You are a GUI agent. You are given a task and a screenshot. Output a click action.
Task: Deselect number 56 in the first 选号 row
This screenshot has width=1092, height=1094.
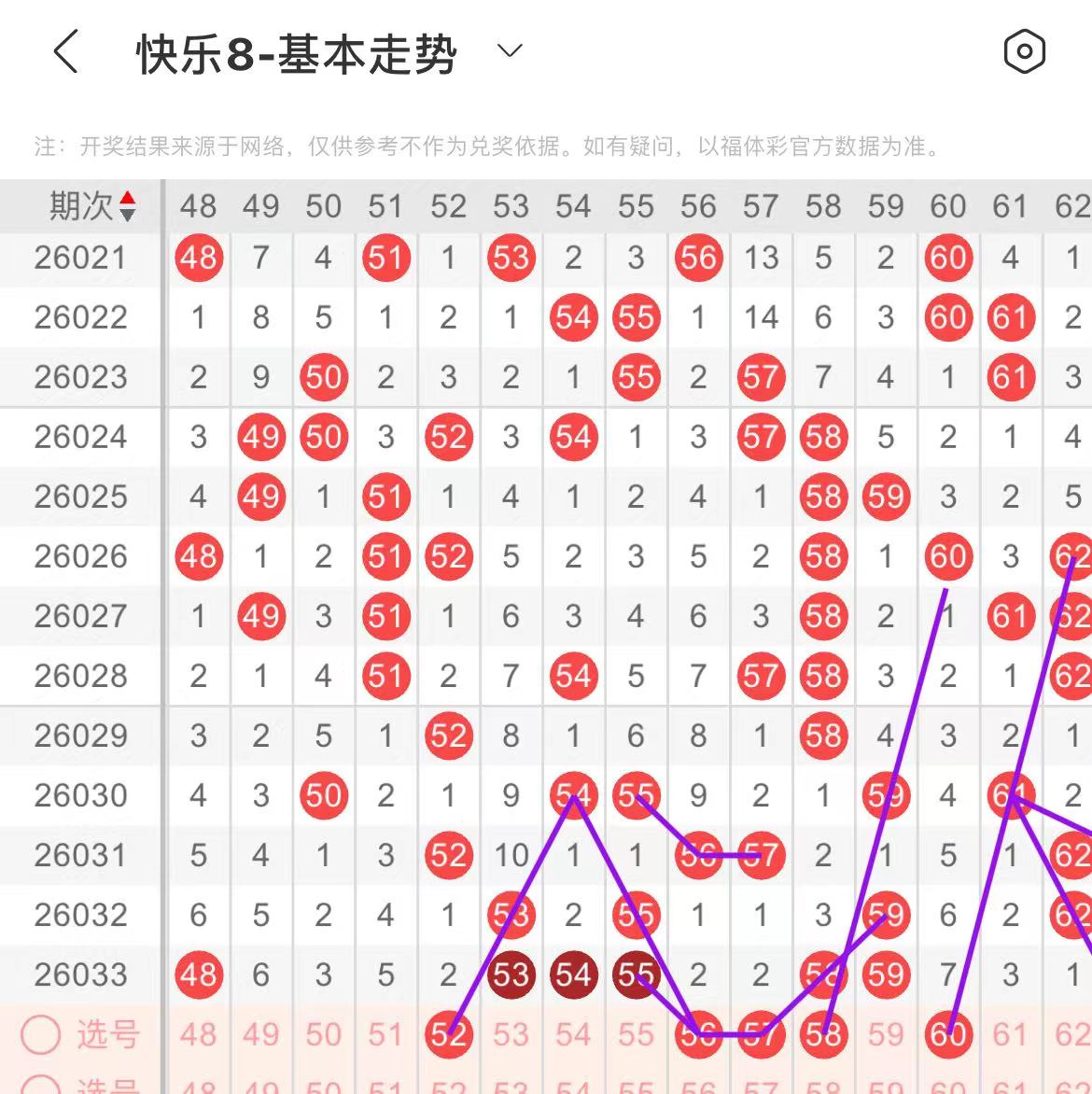[x=698, y=1034]
